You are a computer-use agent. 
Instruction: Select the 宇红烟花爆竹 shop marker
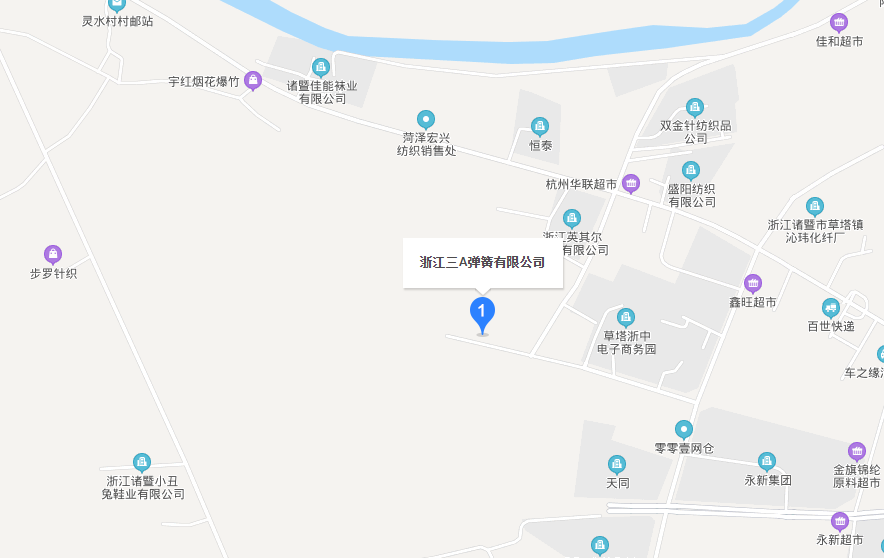coord(253,80)
